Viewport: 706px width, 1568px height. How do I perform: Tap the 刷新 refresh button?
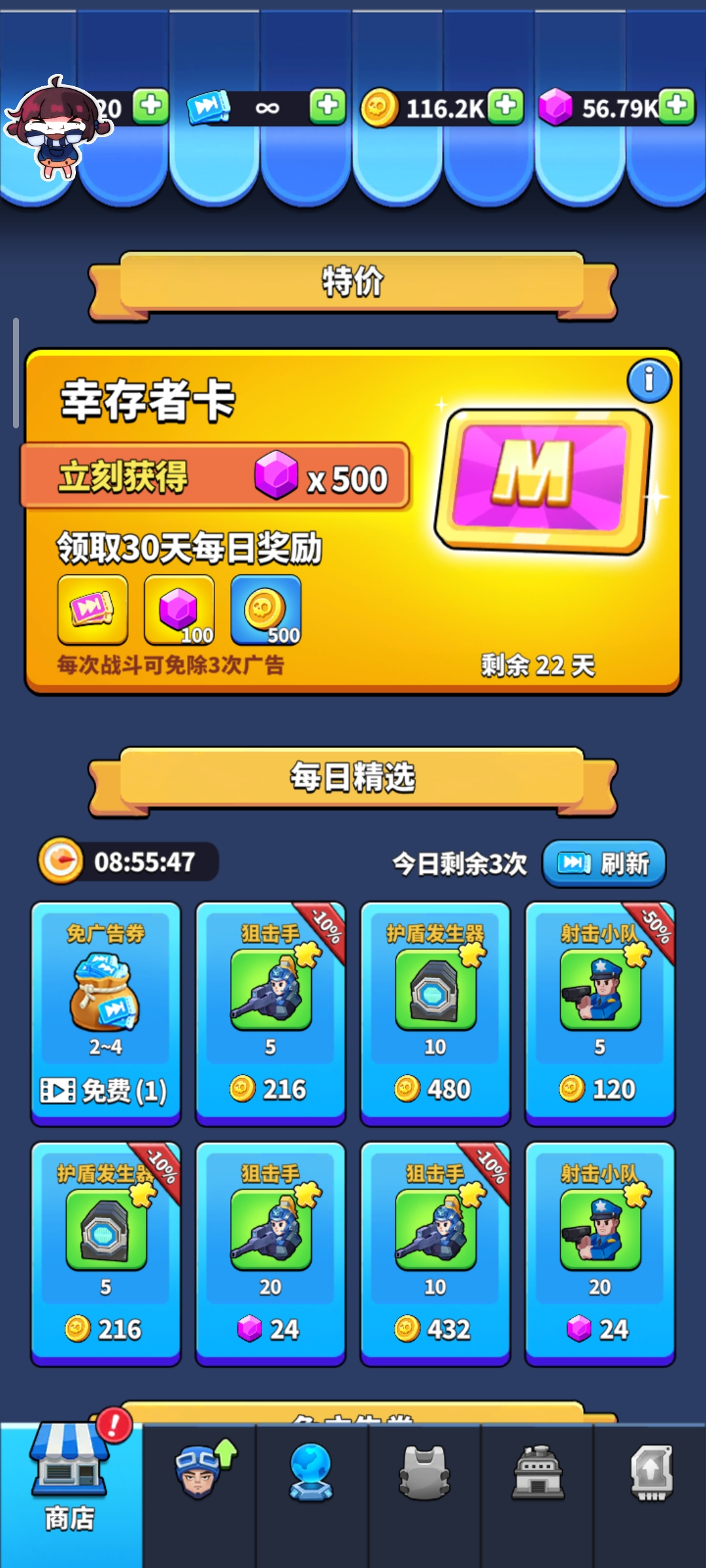coord(604,863)
